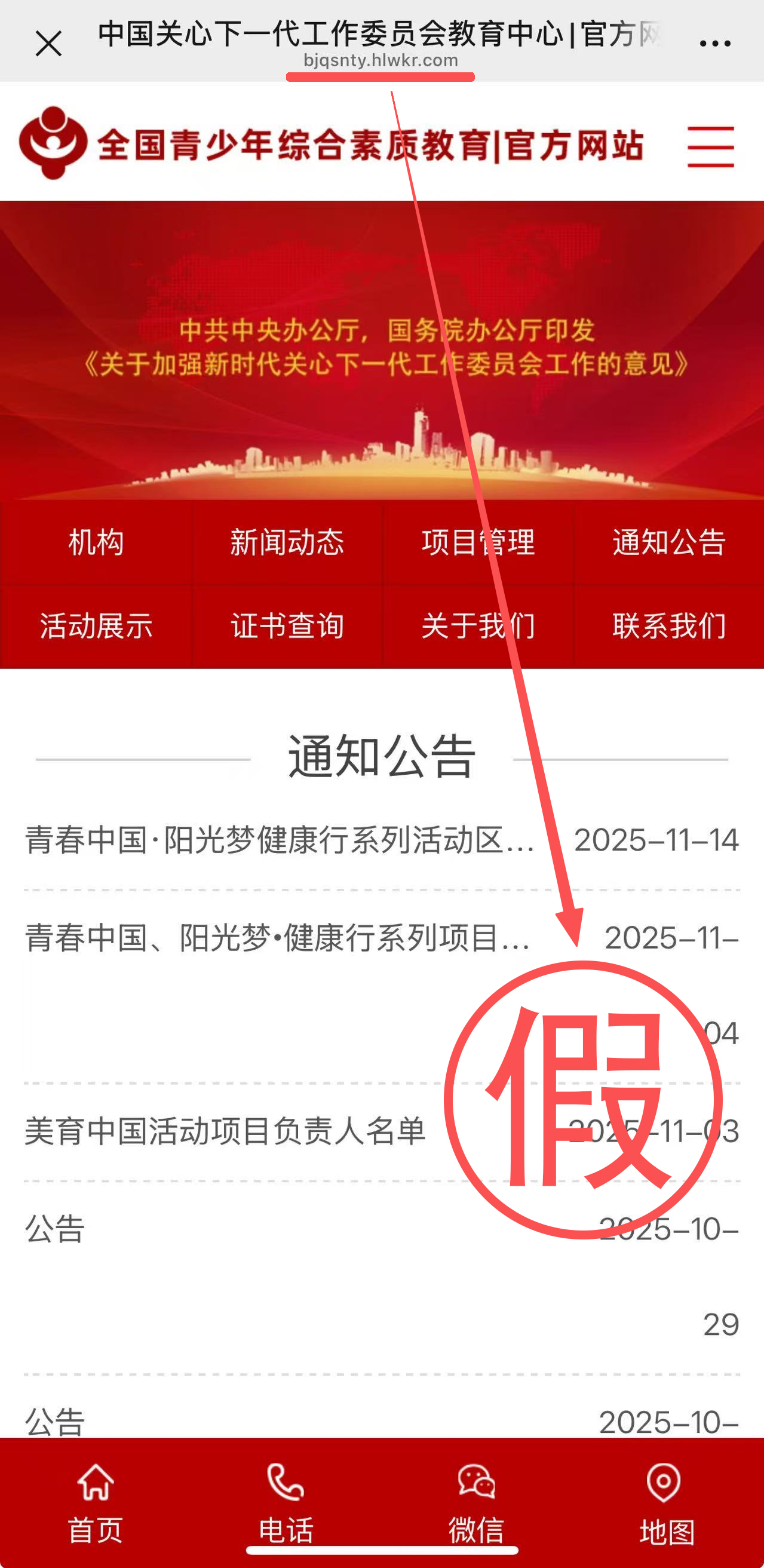Tap the 通知公告 grid button
This screenshot has width=764, height=1568.
pyautogui.click(x=669, y=542)
